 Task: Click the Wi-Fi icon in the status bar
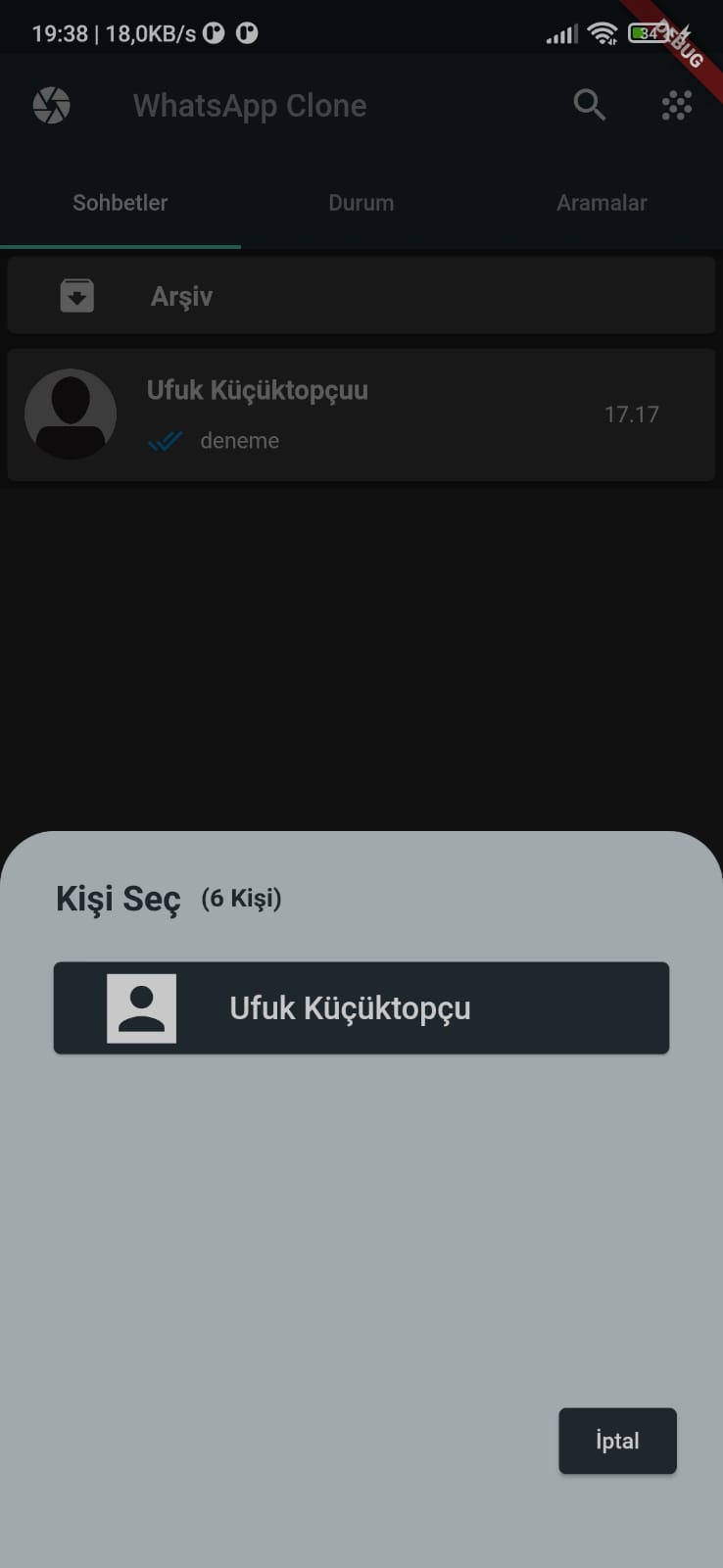coord(602,31)
